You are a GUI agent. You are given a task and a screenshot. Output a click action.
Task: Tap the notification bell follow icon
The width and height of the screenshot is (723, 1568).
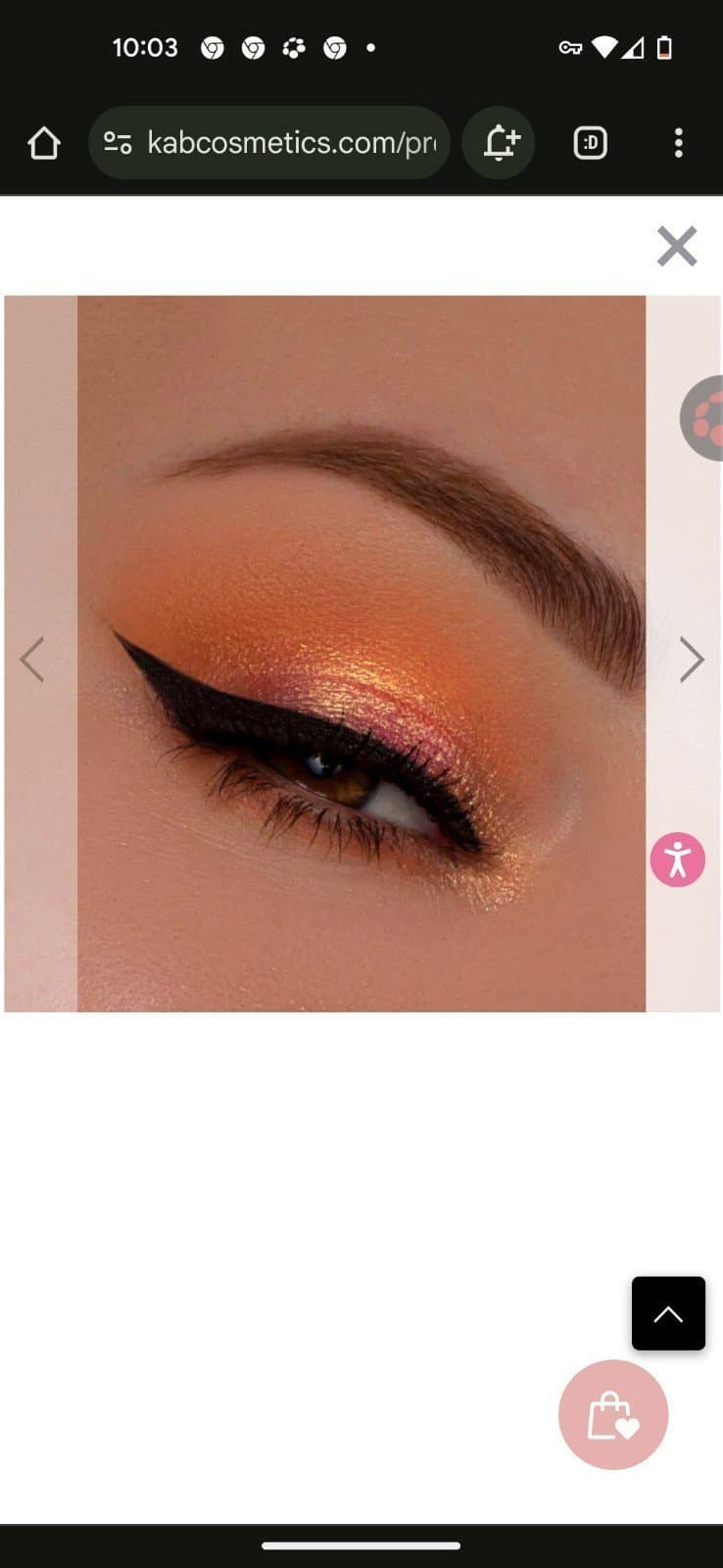tap(499, 142)
